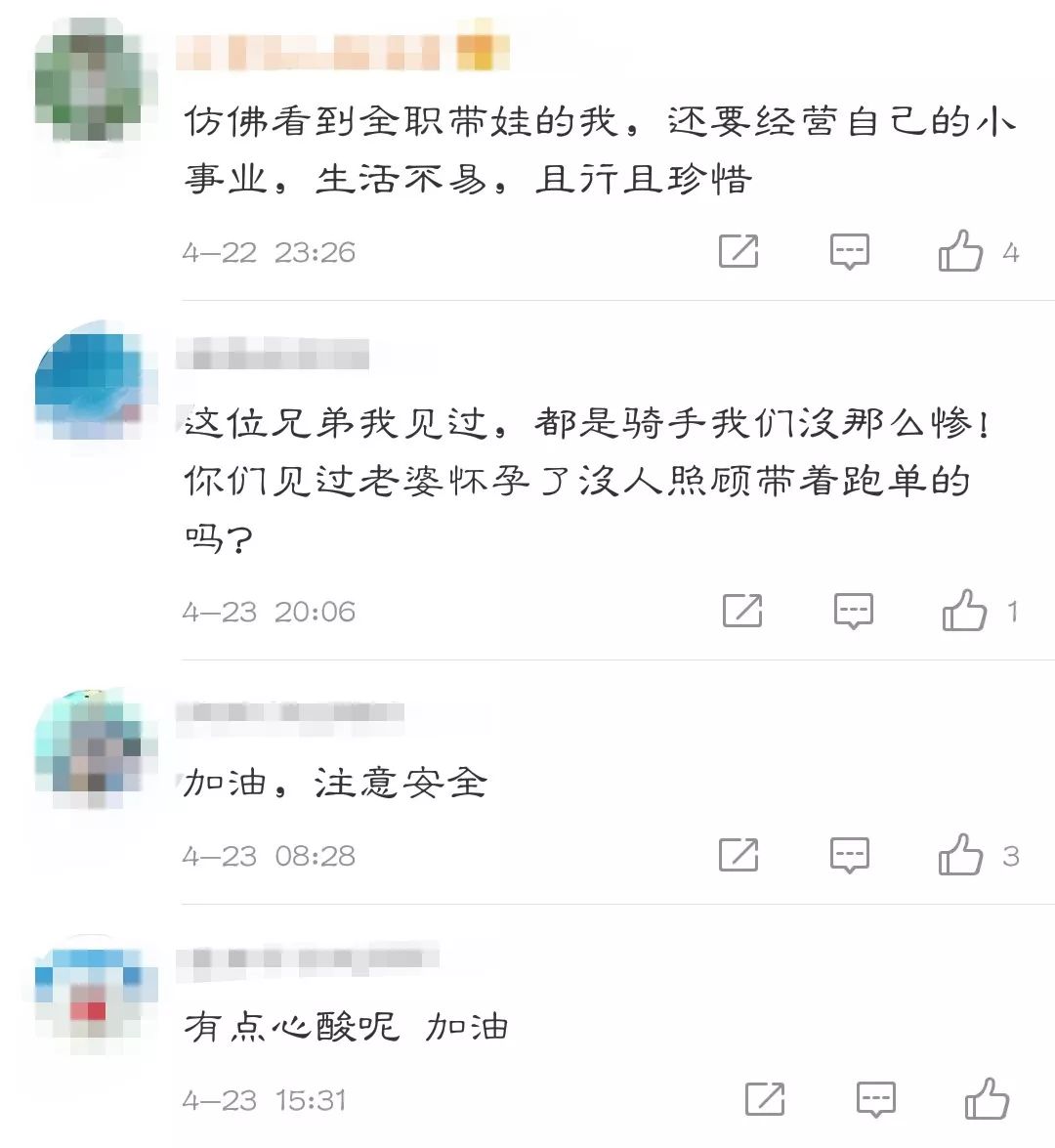Reply to the comment '加油，注意安全'
This screenshot has height=1148, width=1055.
tap(849, 855)
